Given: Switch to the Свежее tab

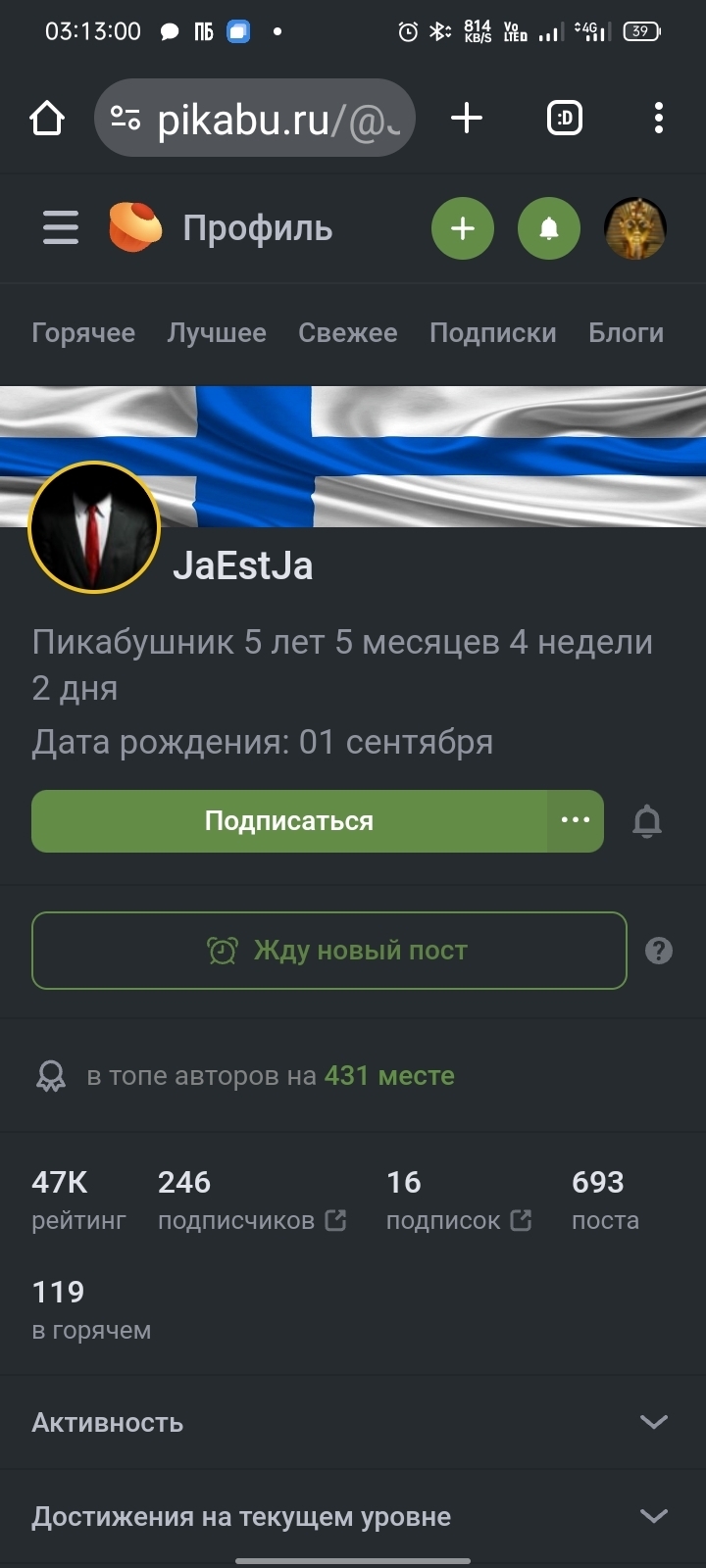Looking at the screenshot, I should [x=347, y=333].
